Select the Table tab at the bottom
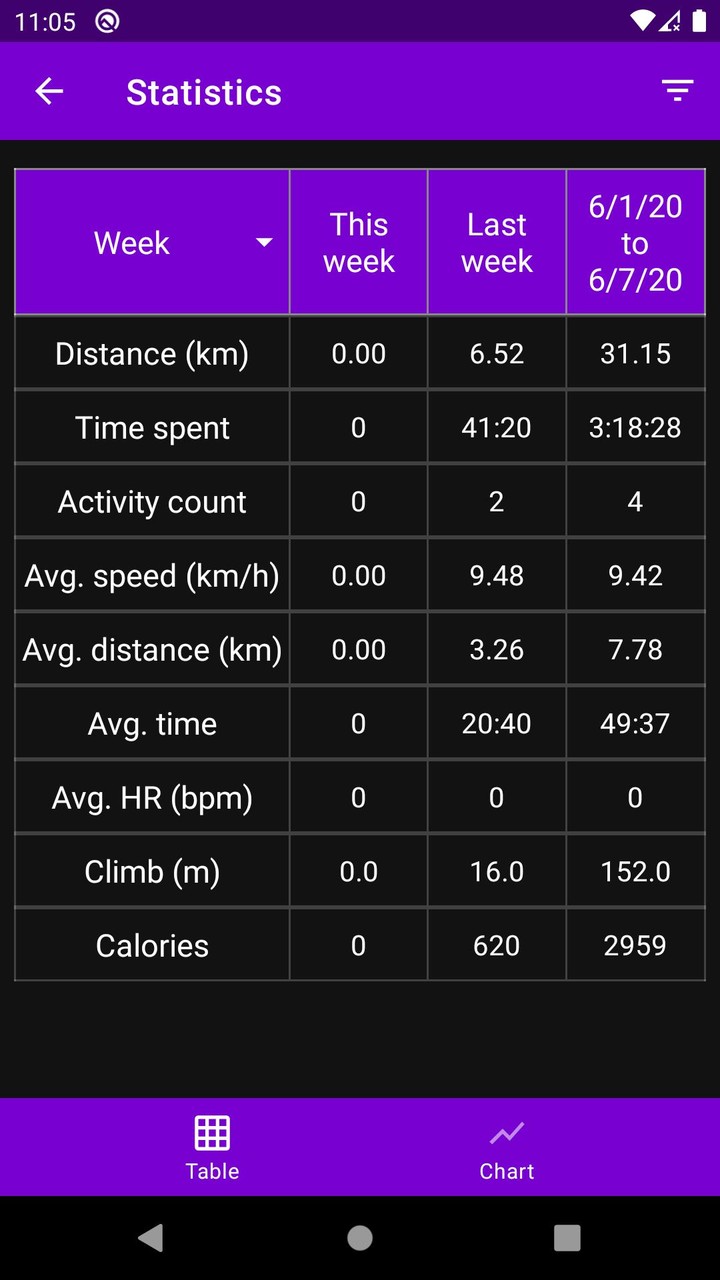Image resolution: width=720 pixels, height=1280 pixels. [x=211, y=1146]
